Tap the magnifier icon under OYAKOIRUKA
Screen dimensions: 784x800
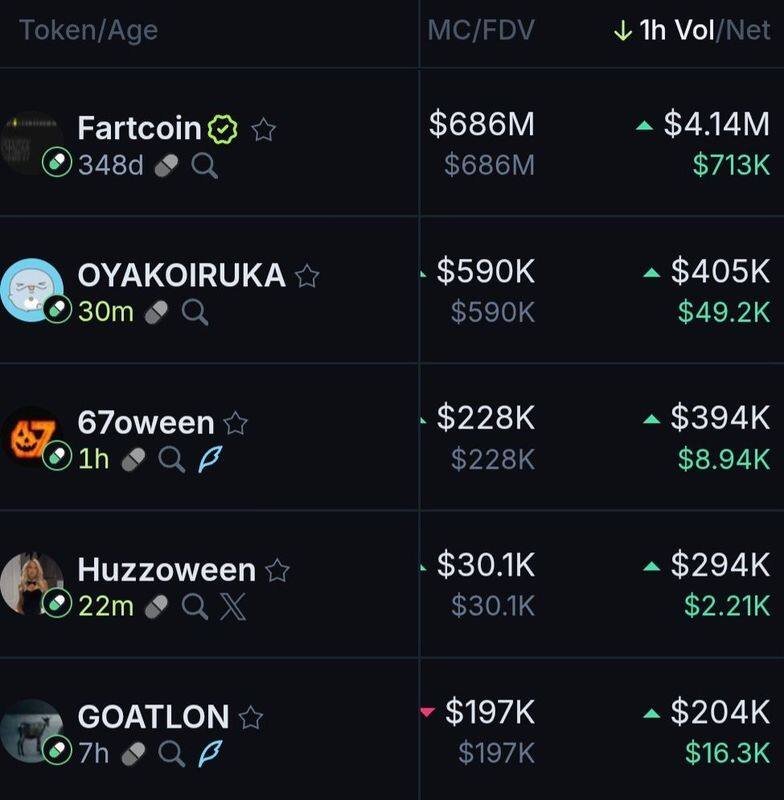tap(196, 312)
